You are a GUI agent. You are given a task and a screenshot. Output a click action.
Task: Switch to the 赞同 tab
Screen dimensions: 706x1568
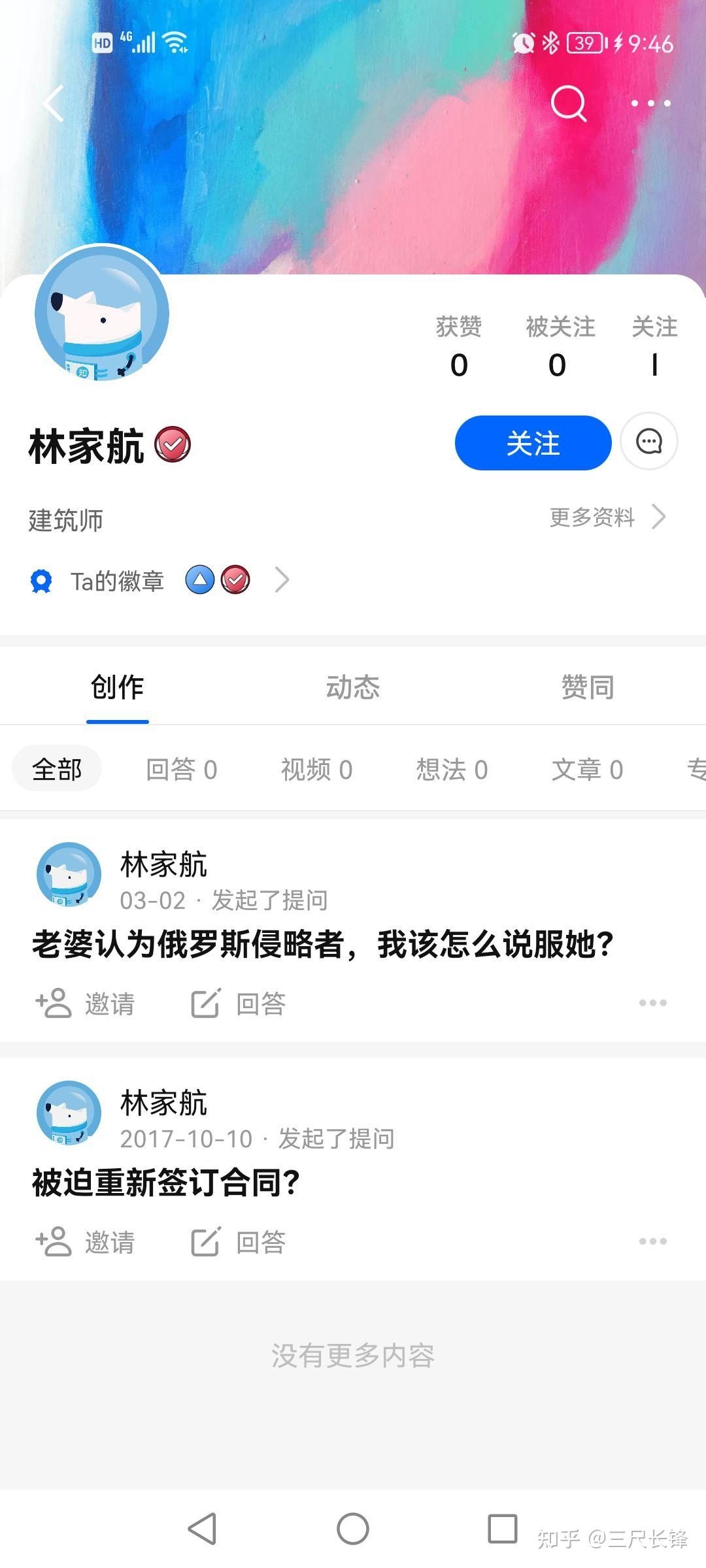coord(587,687)
